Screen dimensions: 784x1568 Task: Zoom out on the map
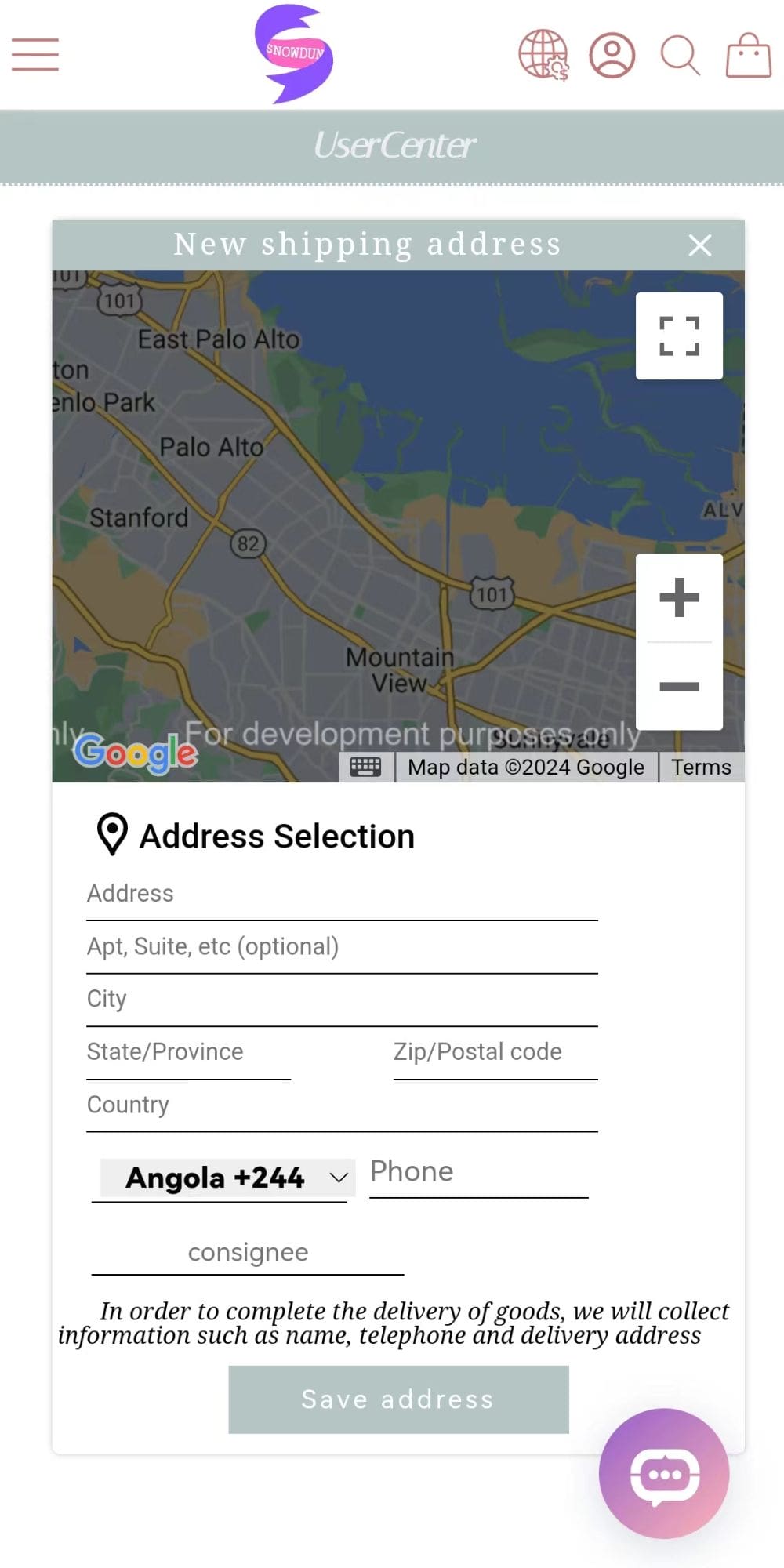[679, 687]
